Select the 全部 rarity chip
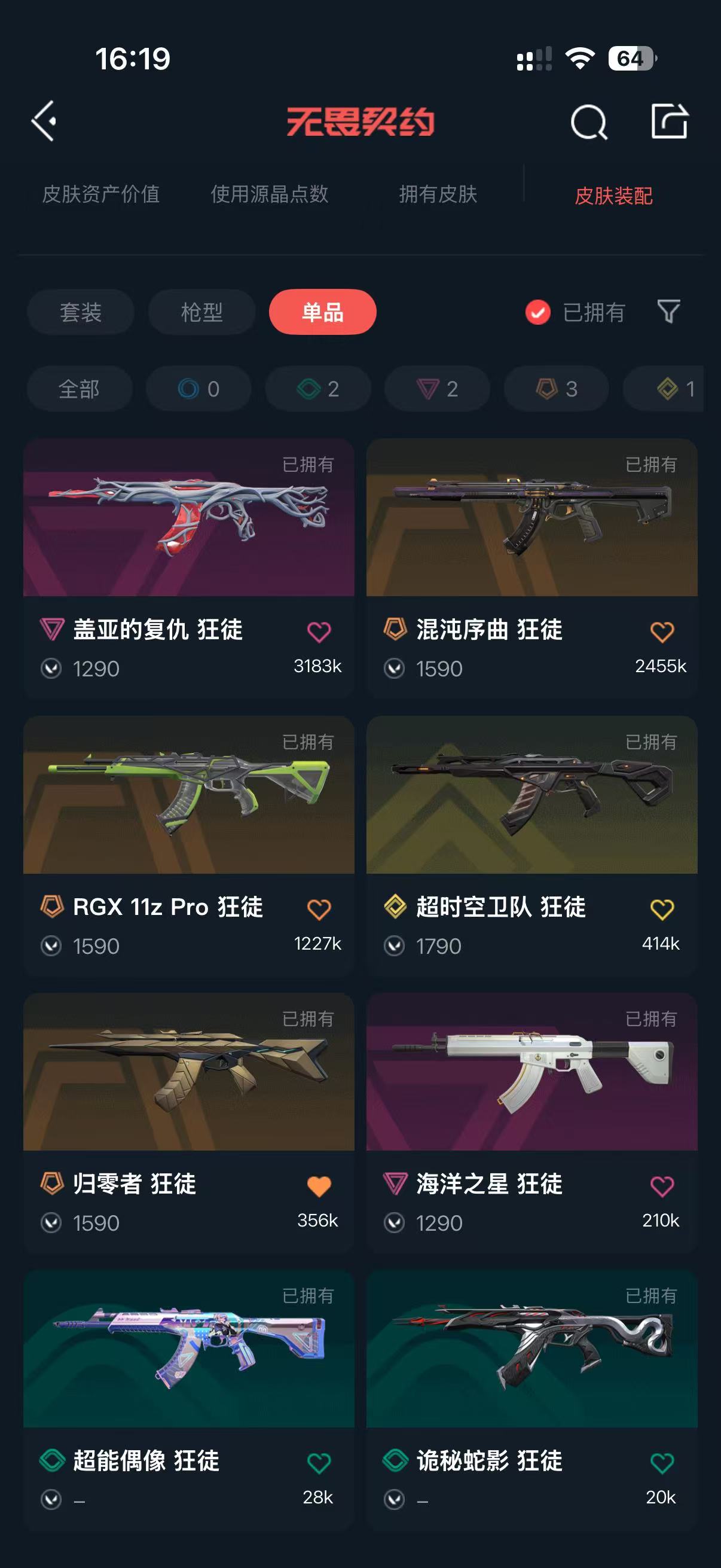 (x=79, y=388)
